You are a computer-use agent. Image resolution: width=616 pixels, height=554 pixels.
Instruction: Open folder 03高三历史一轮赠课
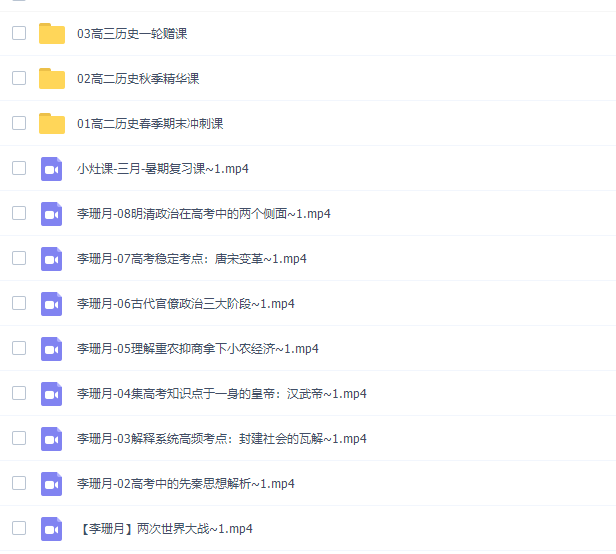(132, 34)
